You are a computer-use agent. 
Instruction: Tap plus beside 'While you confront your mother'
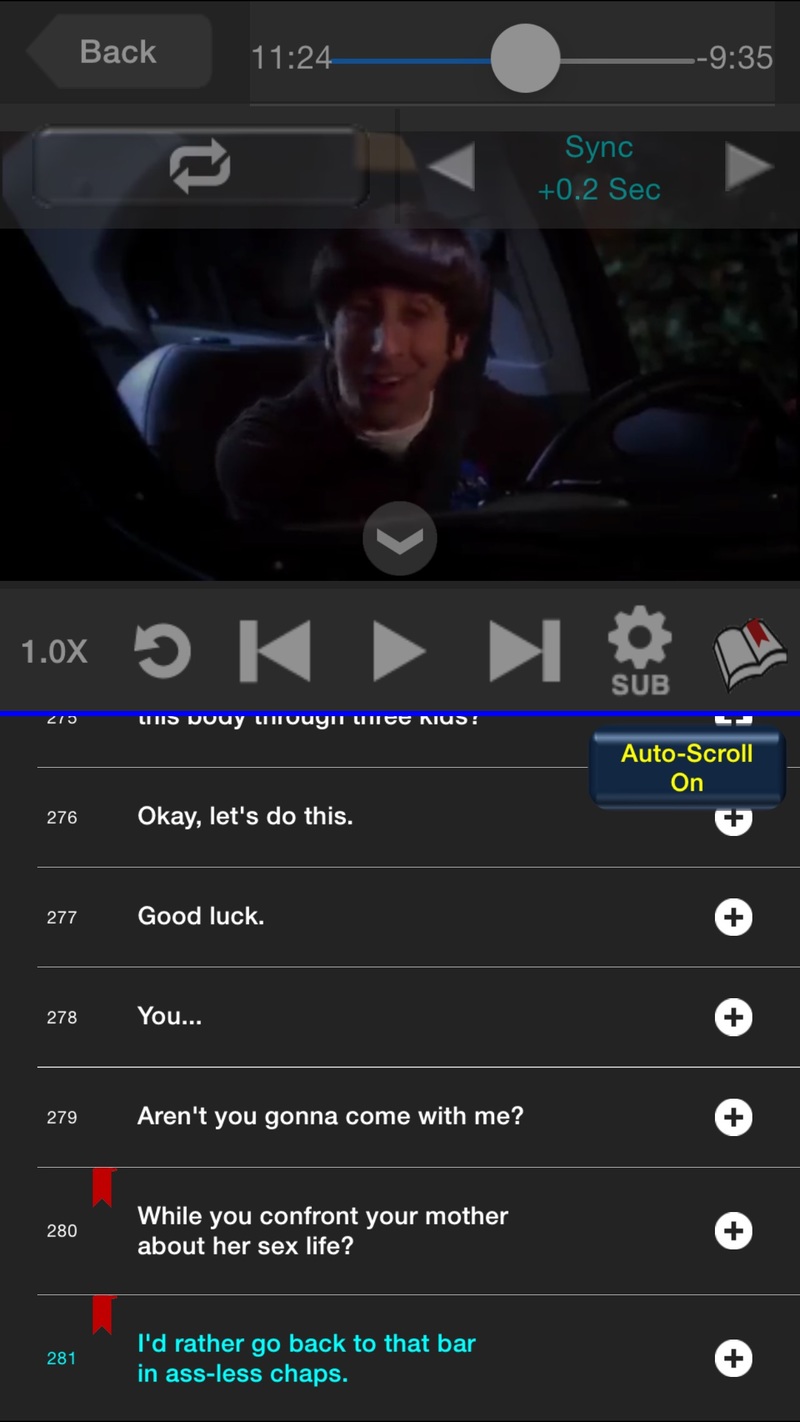(x=733, y=1231)
